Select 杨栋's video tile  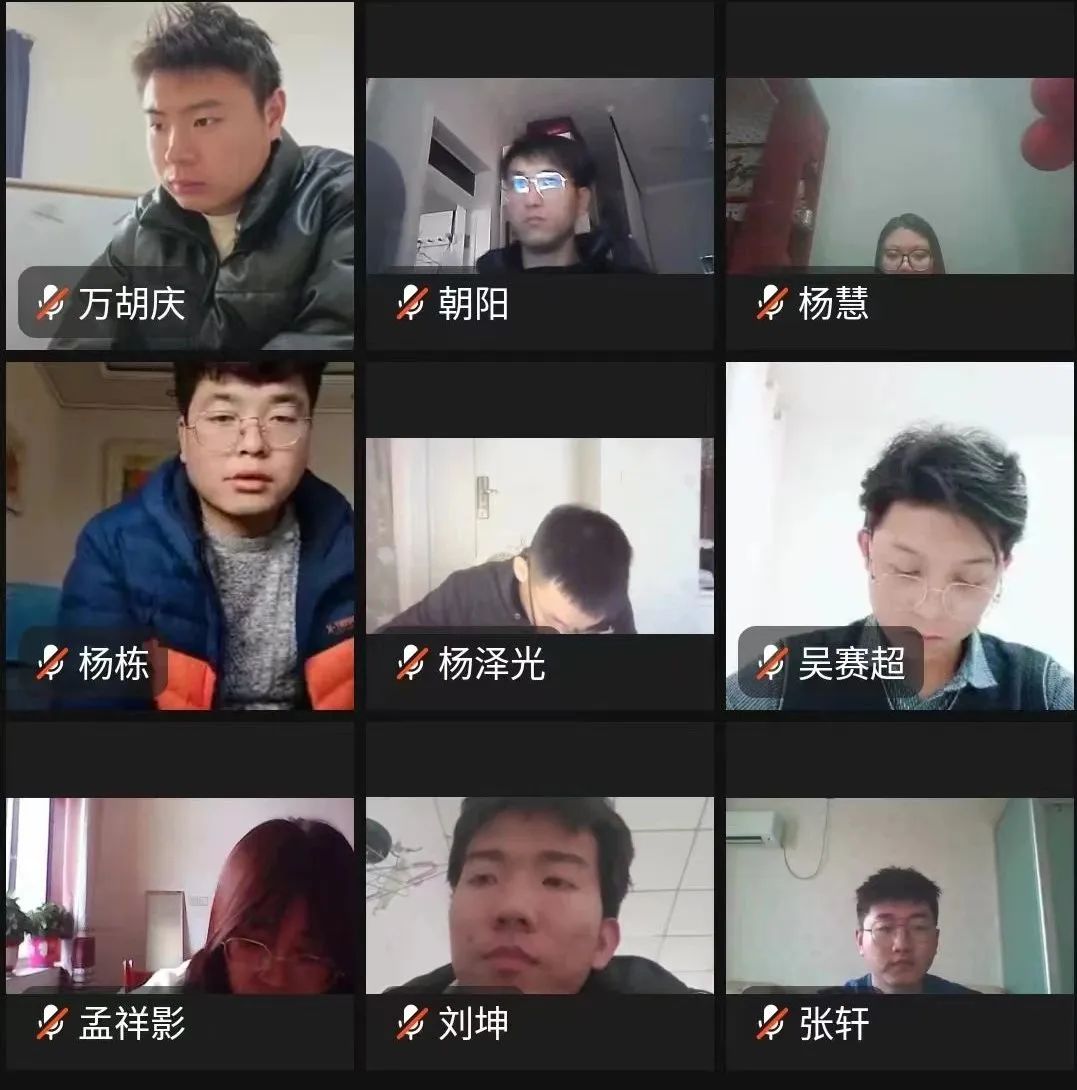pos(180,535)
